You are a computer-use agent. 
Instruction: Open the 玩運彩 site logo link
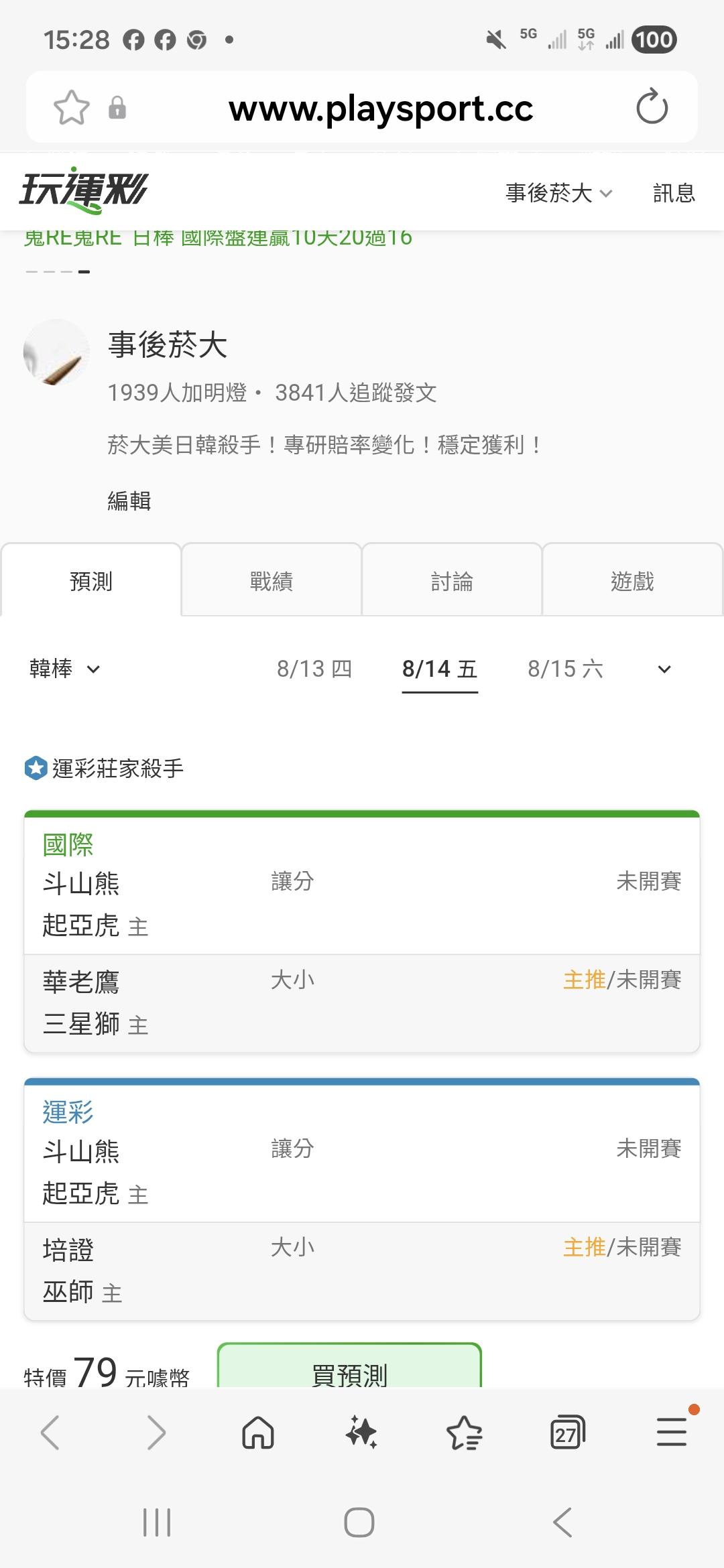pyautogui.click(x=83, y=191)
